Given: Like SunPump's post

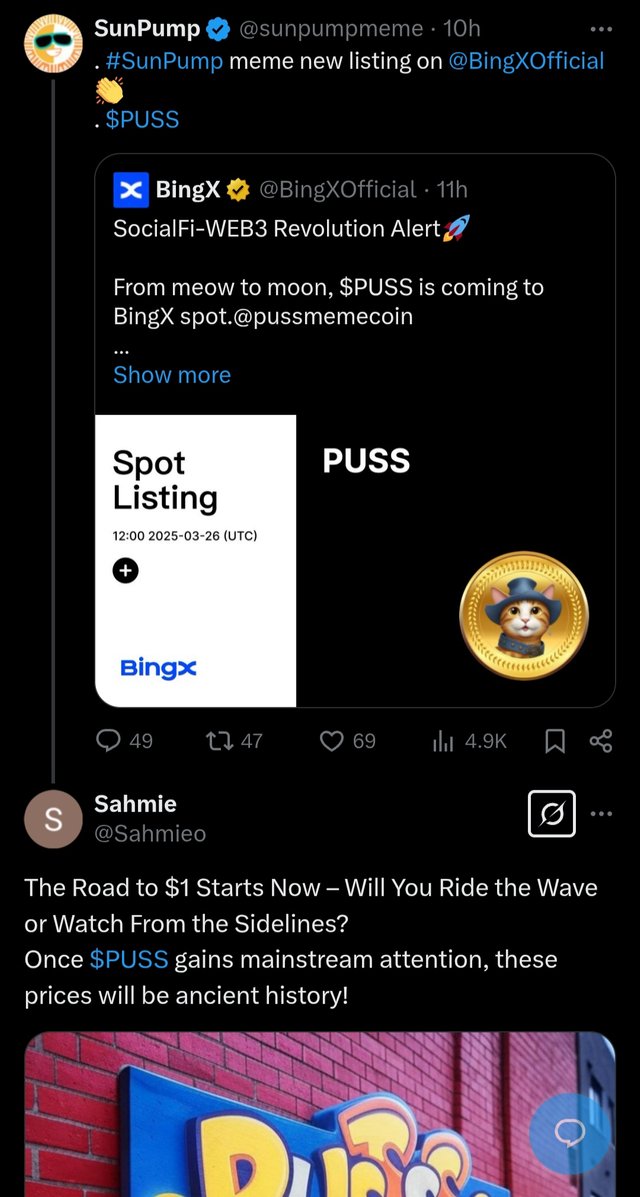Looking at the screenshot, I should (333, 740).
